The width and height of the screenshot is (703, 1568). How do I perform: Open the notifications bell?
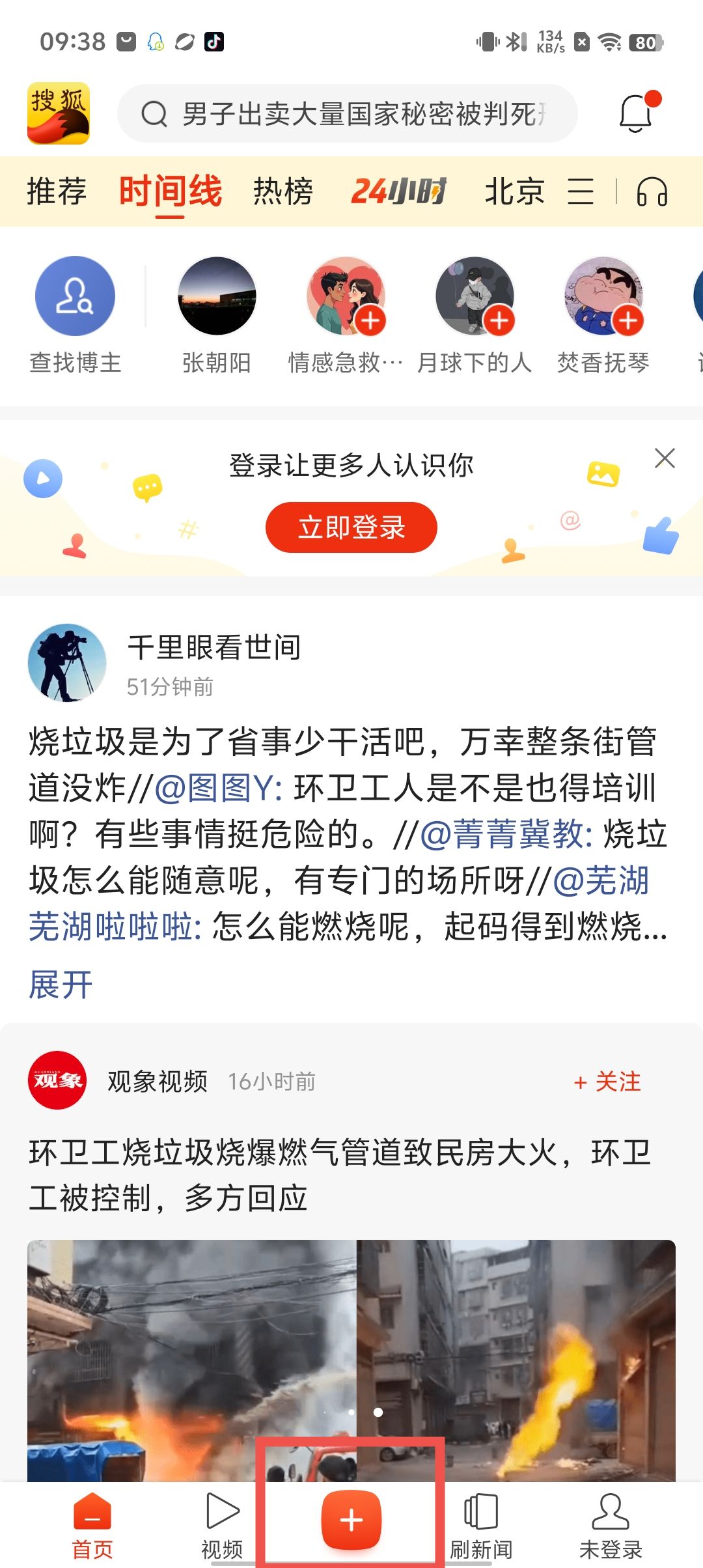point(635,114)
